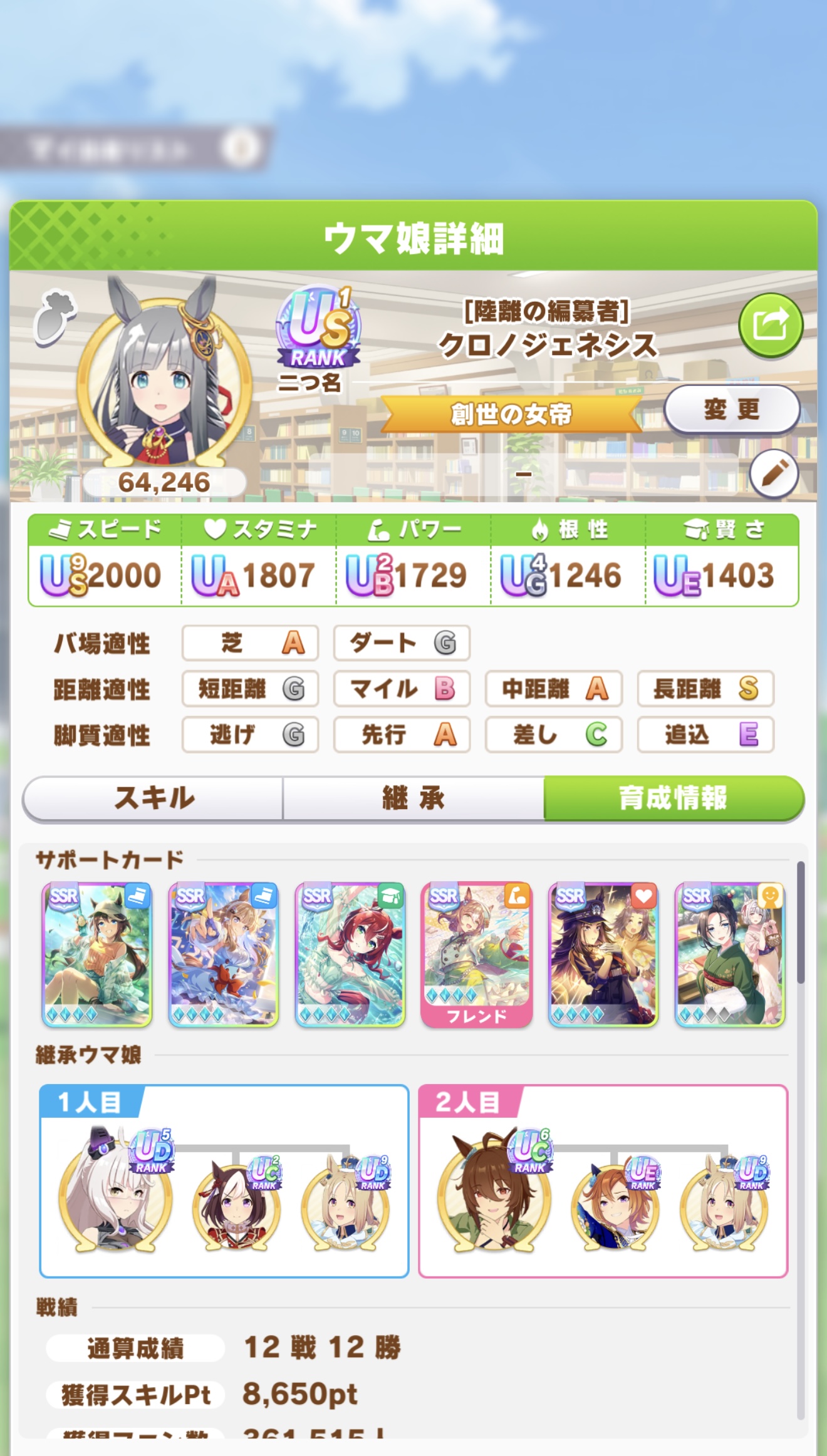Switch to the 継承 tab
Screen dimensions: 827x1456
coord(413,798)
